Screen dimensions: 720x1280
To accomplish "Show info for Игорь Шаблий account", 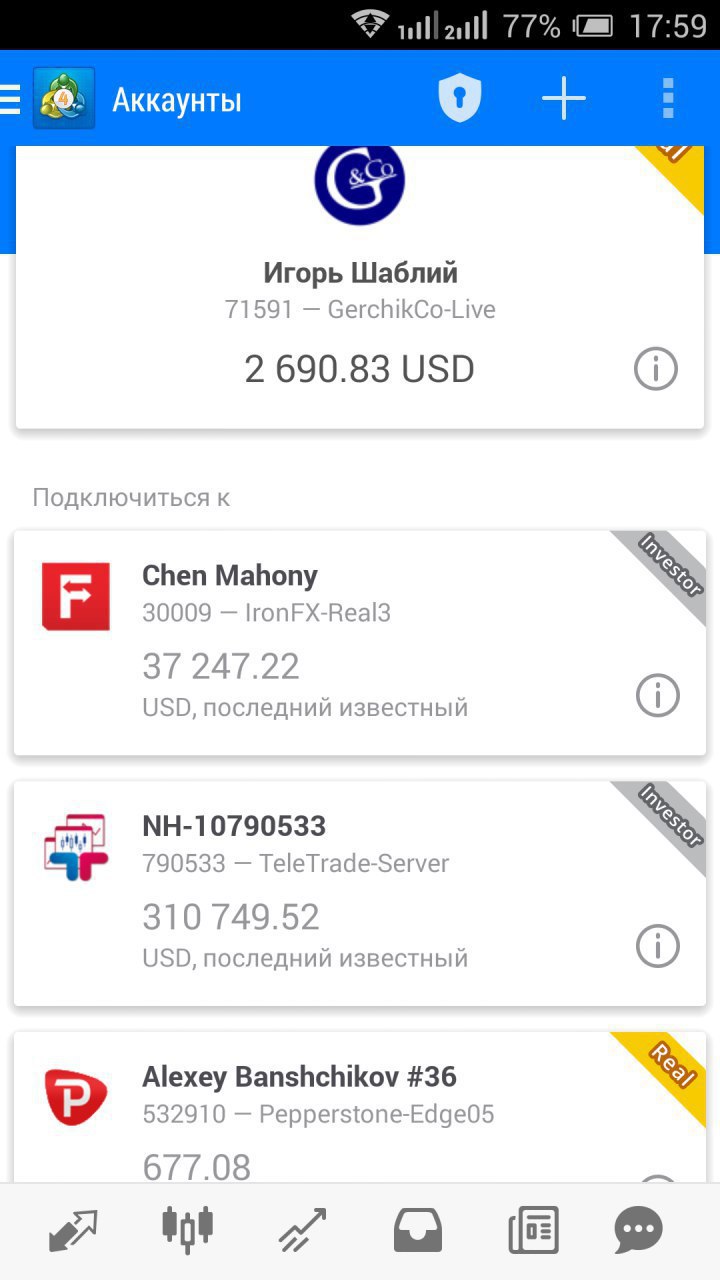I will tap(656, 369).
